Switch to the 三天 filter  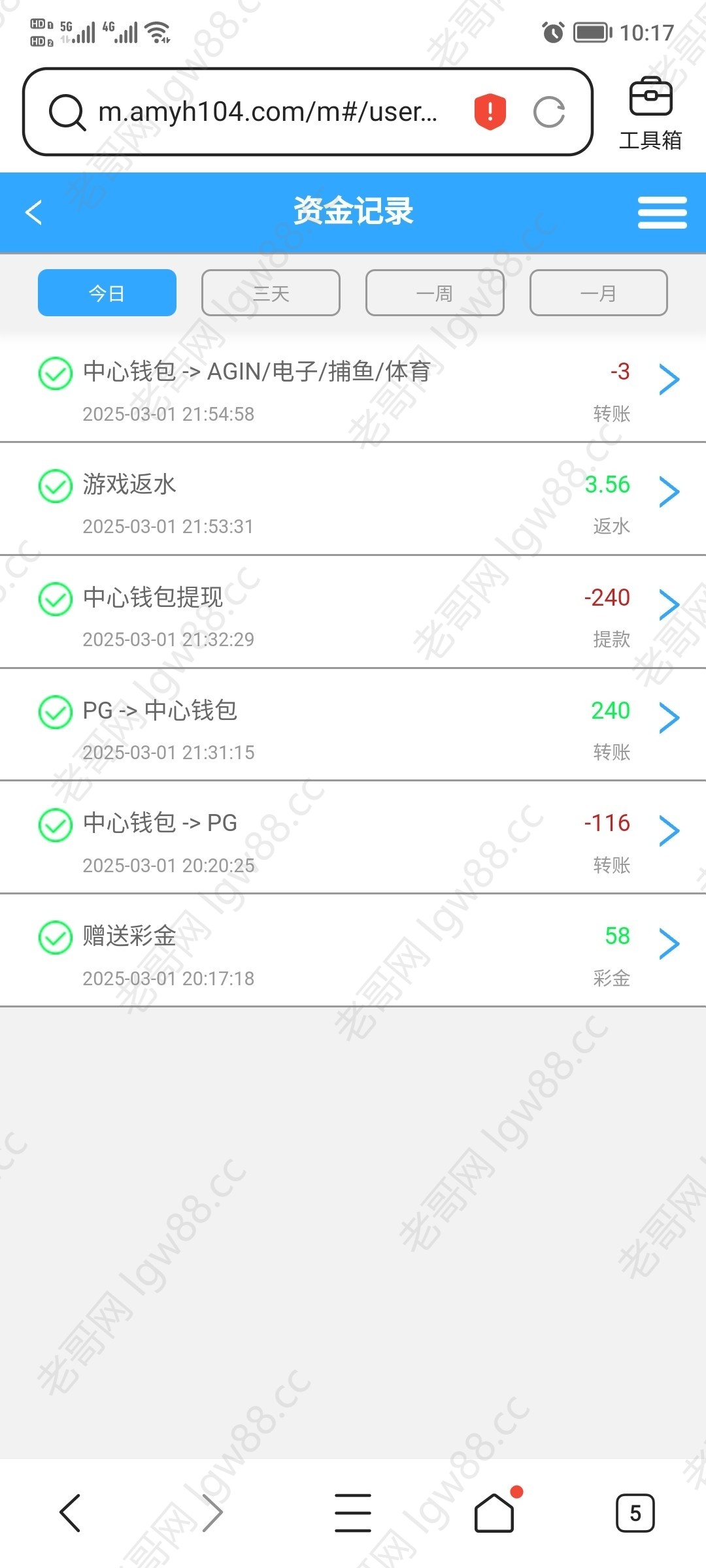click(x=271, y=293)
